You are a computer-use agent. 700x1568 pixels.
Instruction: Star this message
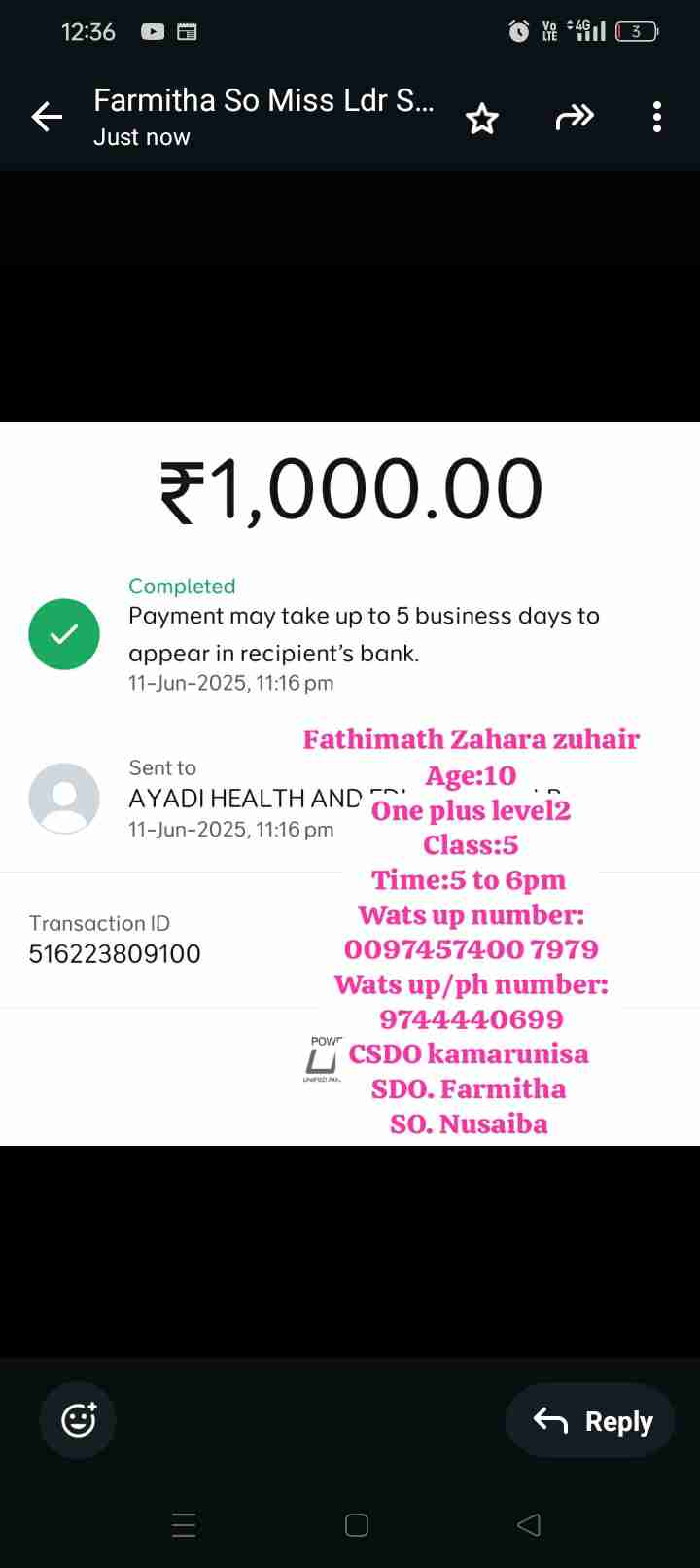coord(481,119)
